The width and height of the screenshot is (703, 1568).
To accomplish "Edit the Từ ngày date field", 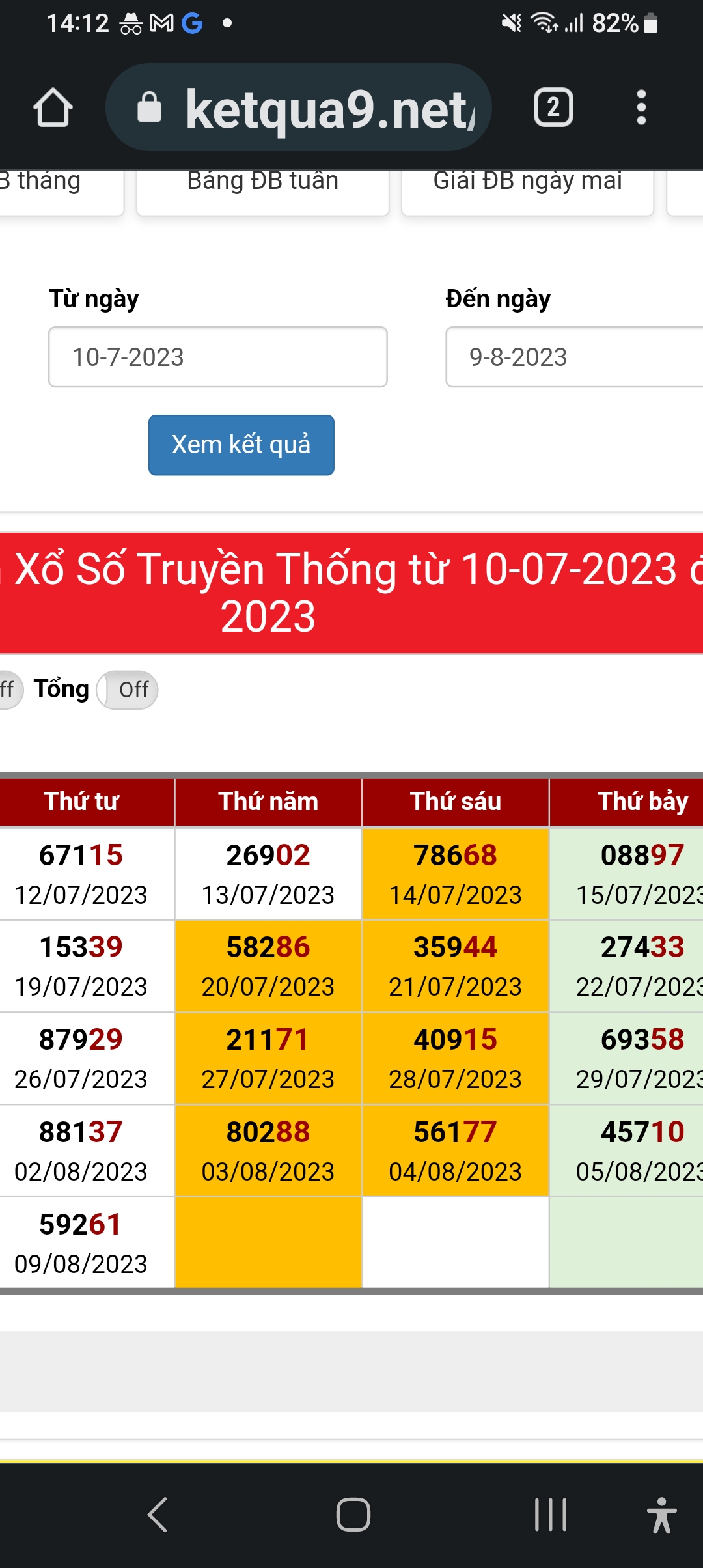I will (217, 357).
